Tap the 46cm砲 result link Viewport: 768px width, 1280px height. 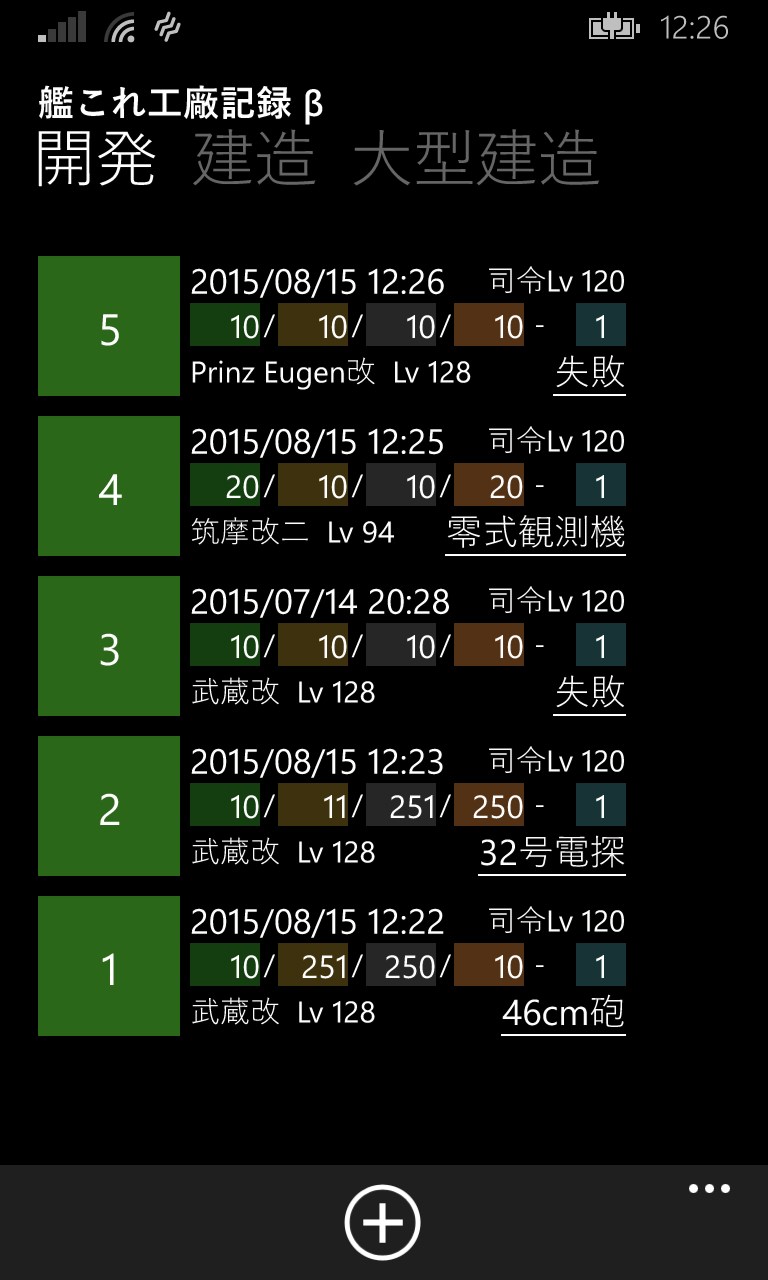click(563, 1013)
